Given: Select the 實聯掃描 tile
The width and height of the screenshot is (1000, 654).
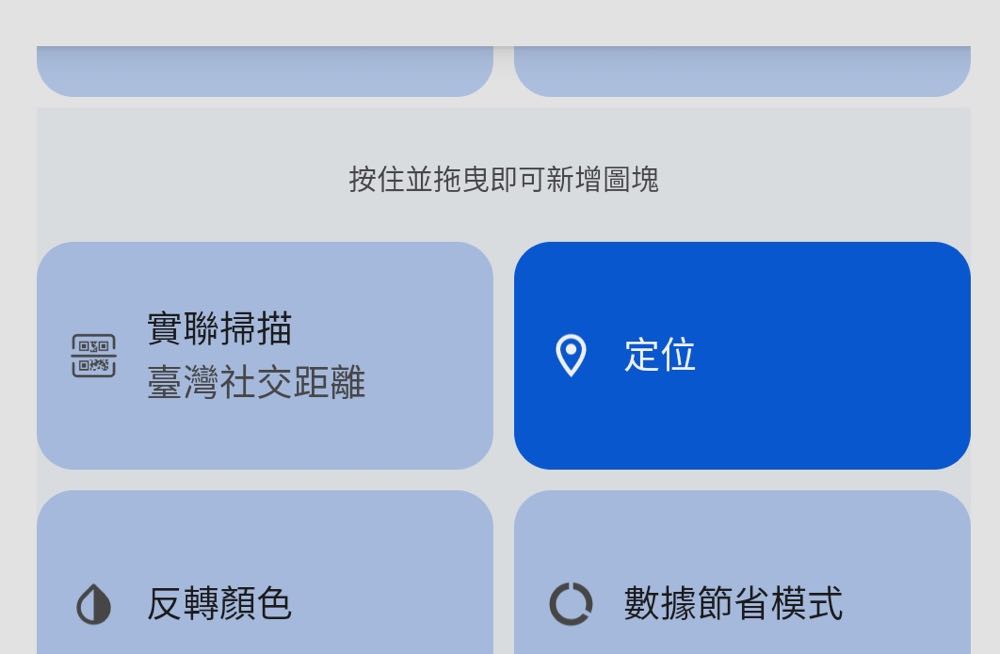Looking at the screenshot, I should [x=265, y=356].
